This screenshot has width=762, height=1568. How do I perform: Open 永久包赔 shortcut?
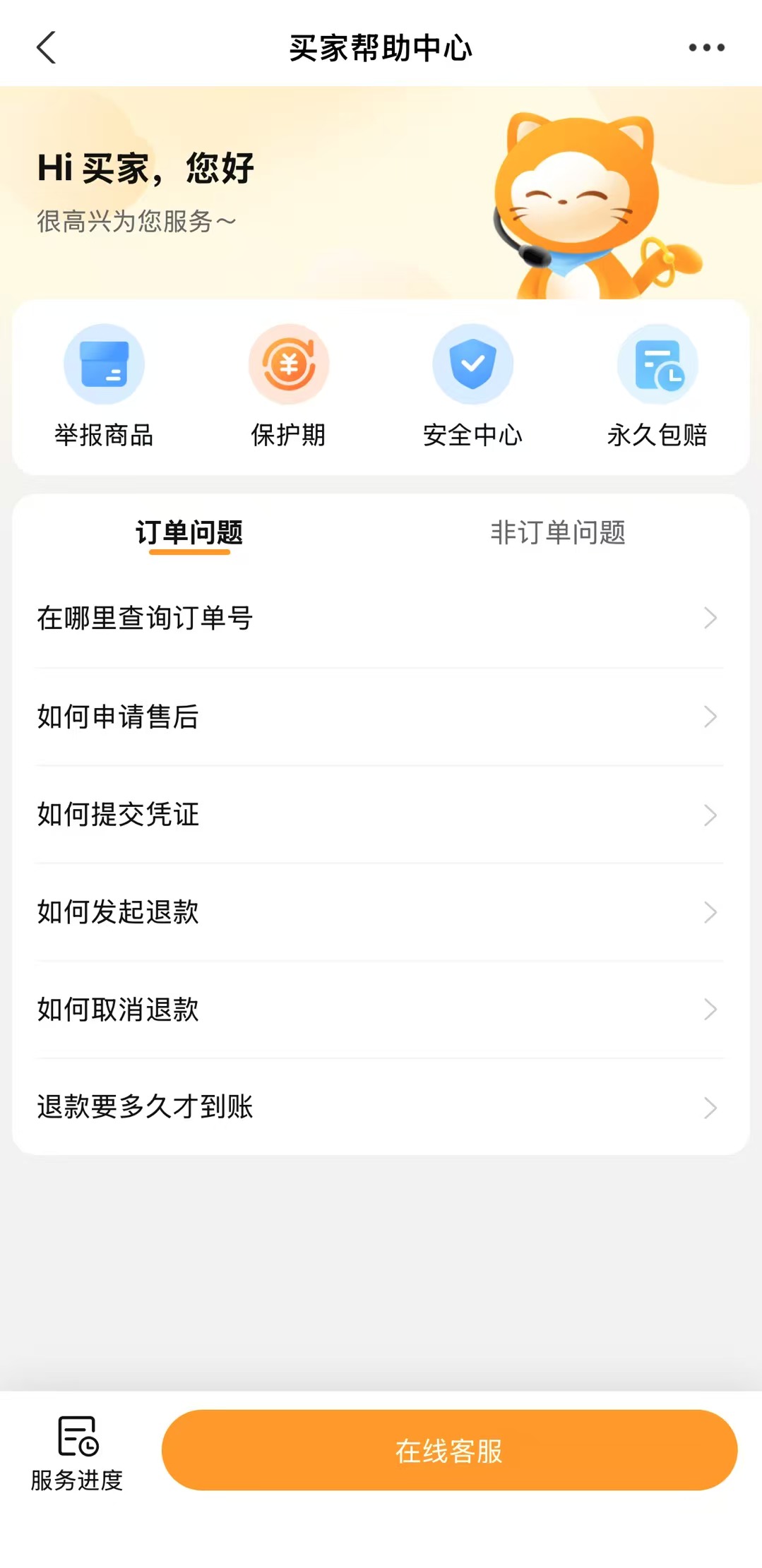click(657, 386)
